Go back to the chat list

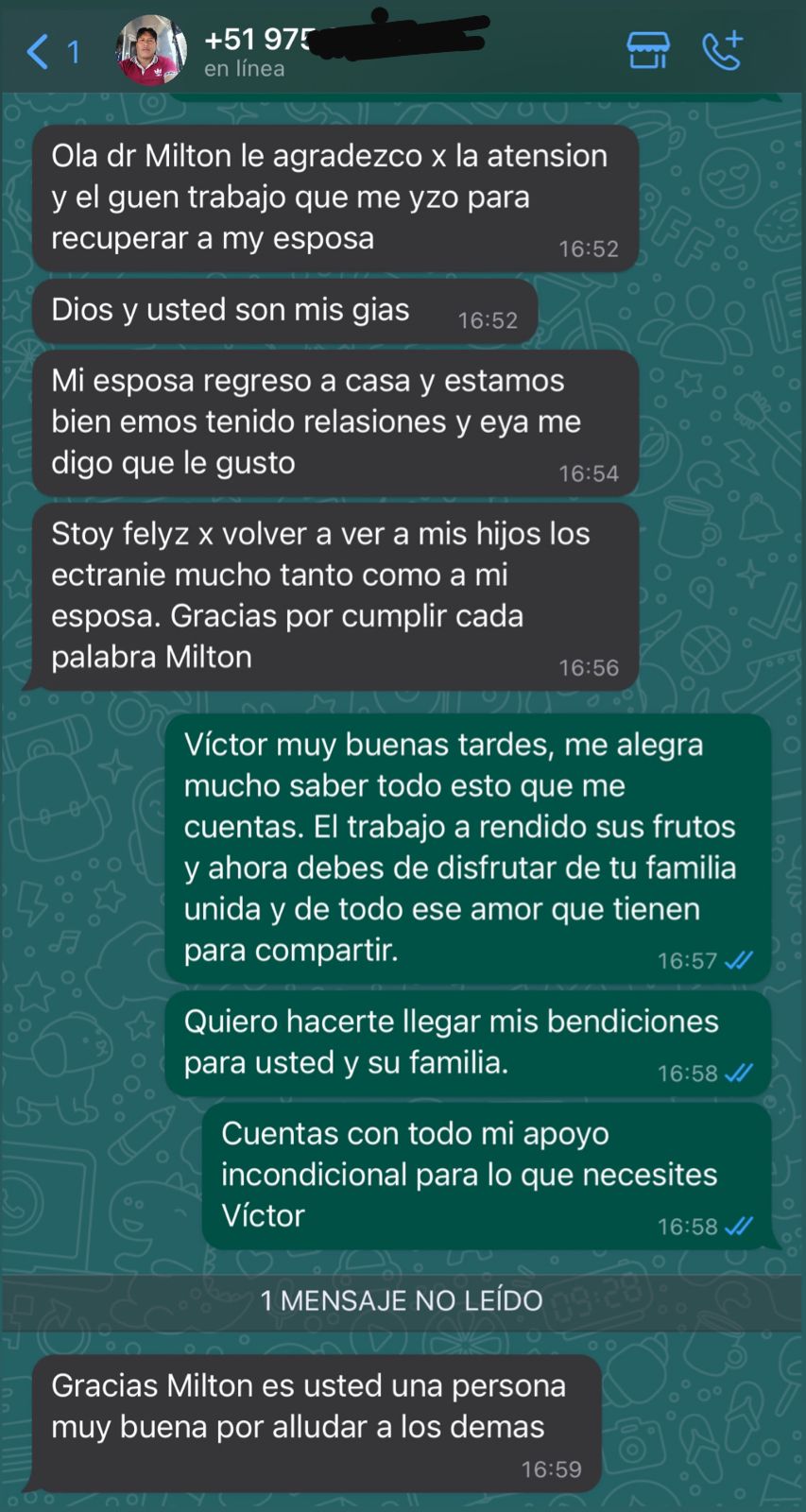(52, 51)
